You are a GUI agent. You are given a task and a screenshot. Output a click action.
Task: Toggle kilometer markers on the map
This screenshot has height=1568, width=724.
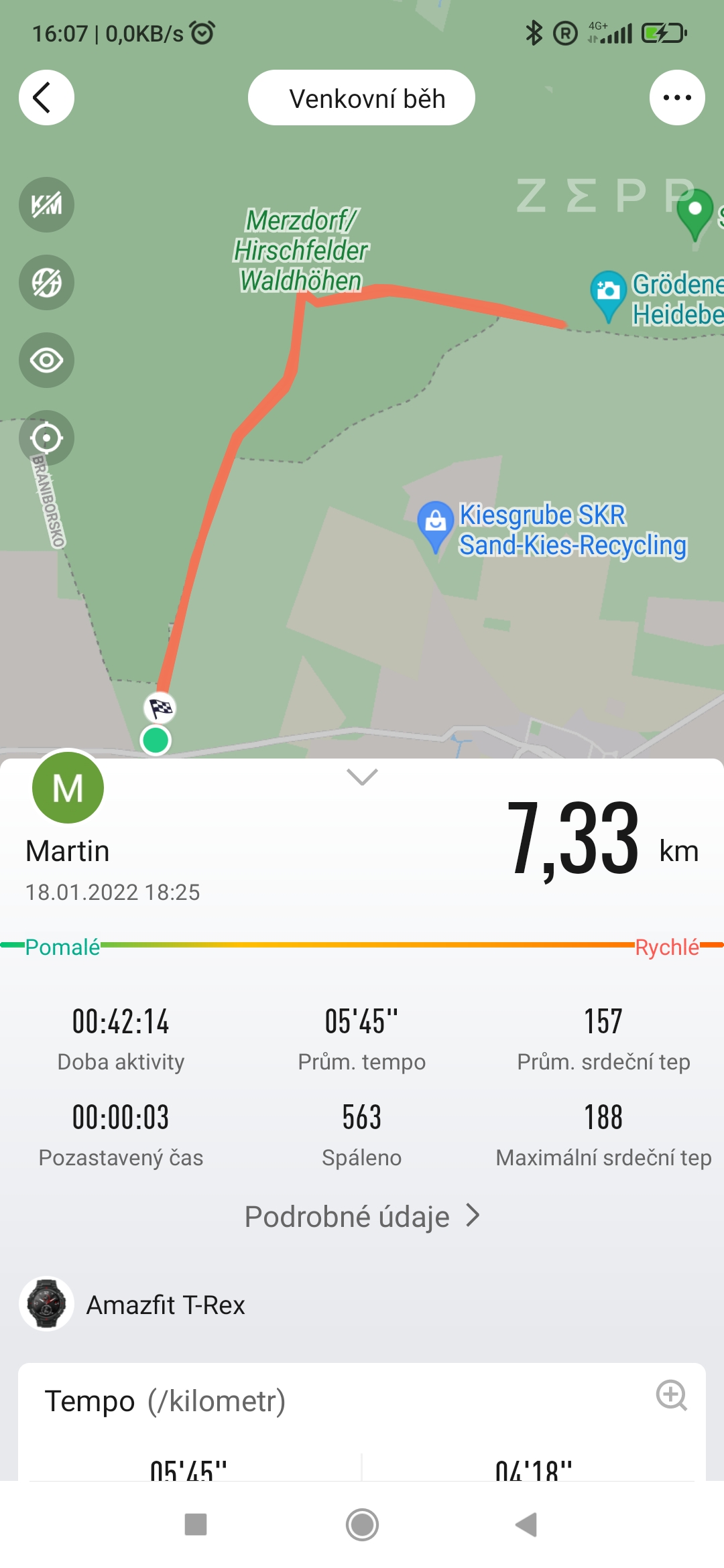point(46,204)
